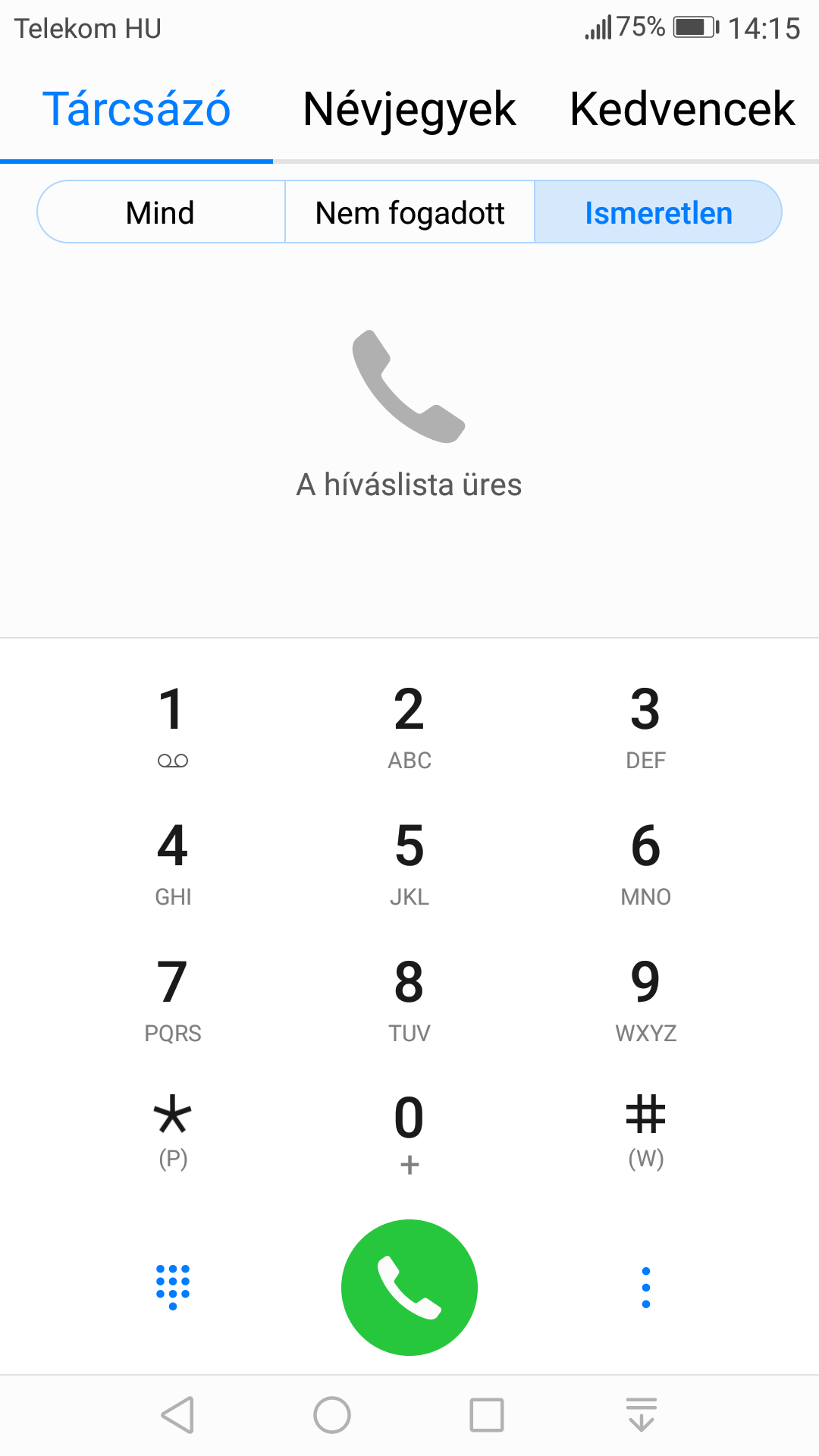Enter digit 3 DEF
Image resolution: width=819 pixels, height=1456 pixels.
pos(646,726)
